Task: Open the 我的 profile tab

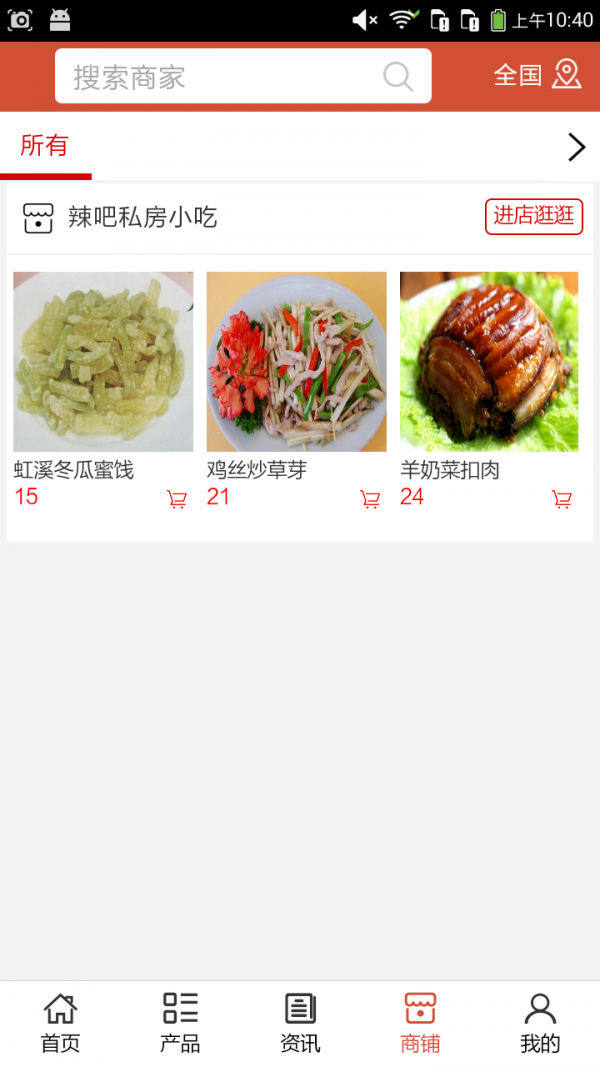Action: 540,1023
